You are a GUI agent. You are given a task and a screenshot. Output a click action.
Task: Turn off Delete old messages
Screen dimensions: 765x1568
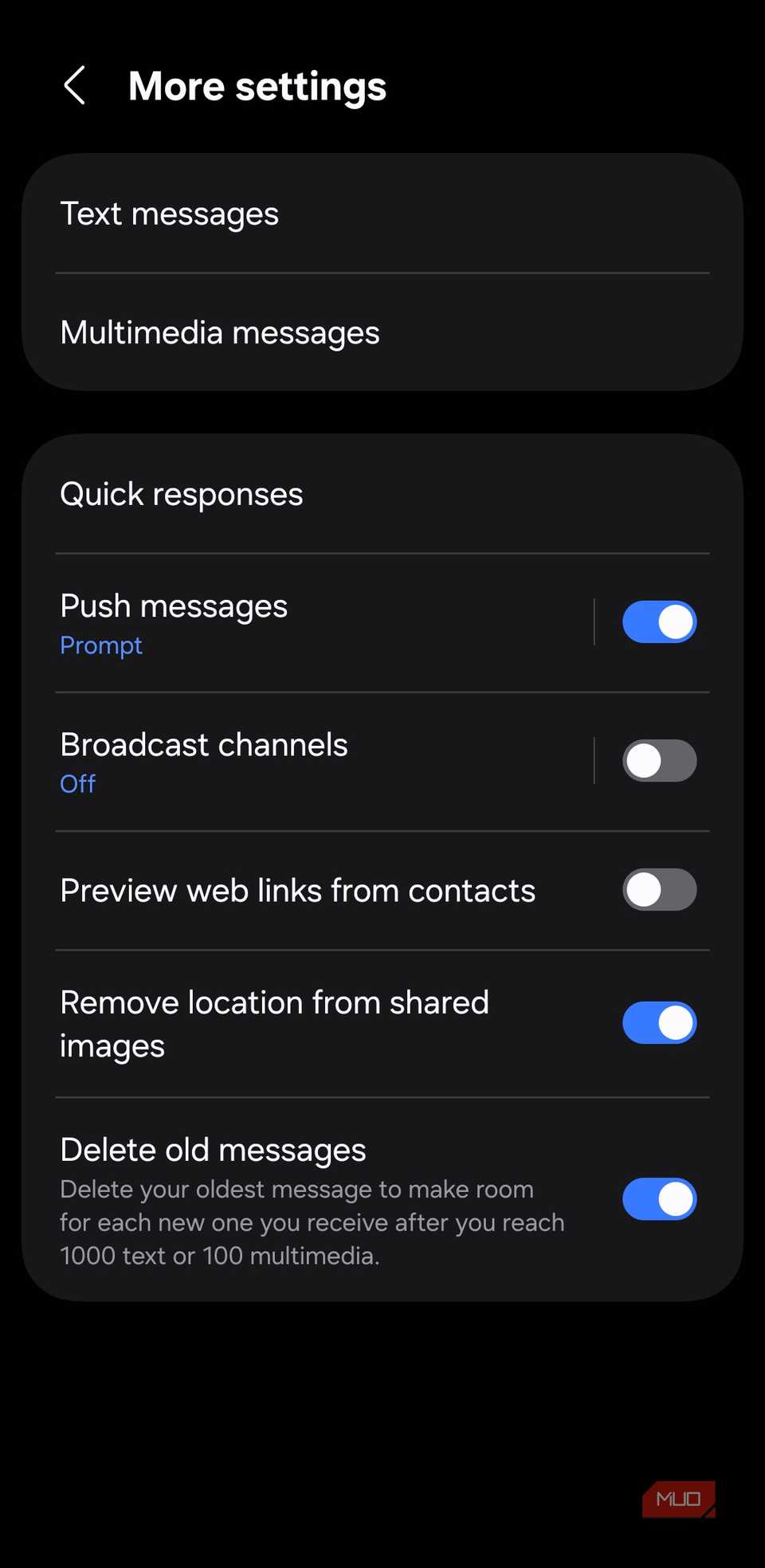pyautogui.click(x=659, y=1198)
